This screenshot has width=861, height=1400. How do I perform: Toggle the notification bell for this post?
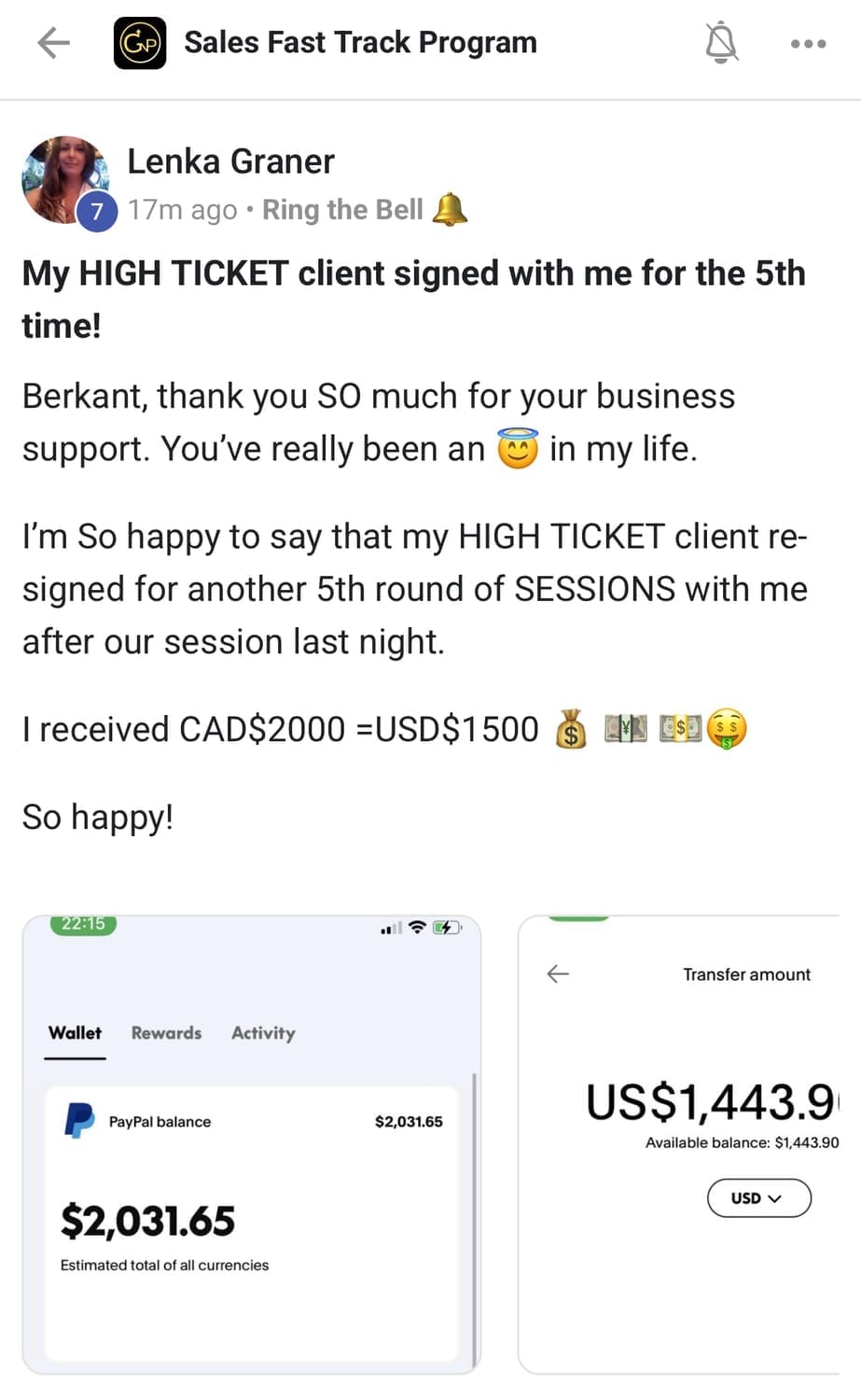point(721,43)
